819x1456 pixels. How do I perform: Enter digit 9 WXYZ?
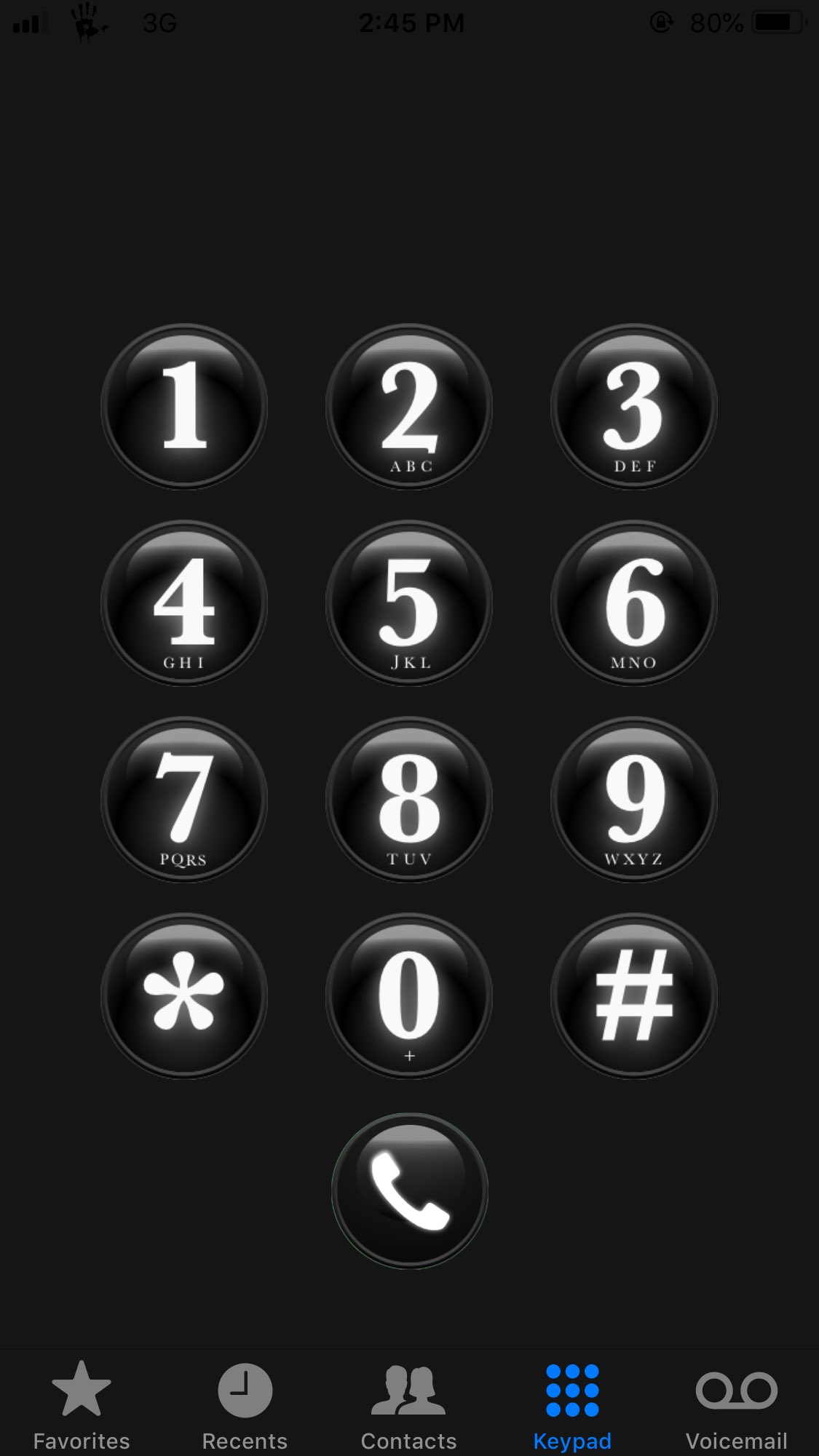[634, 799]
